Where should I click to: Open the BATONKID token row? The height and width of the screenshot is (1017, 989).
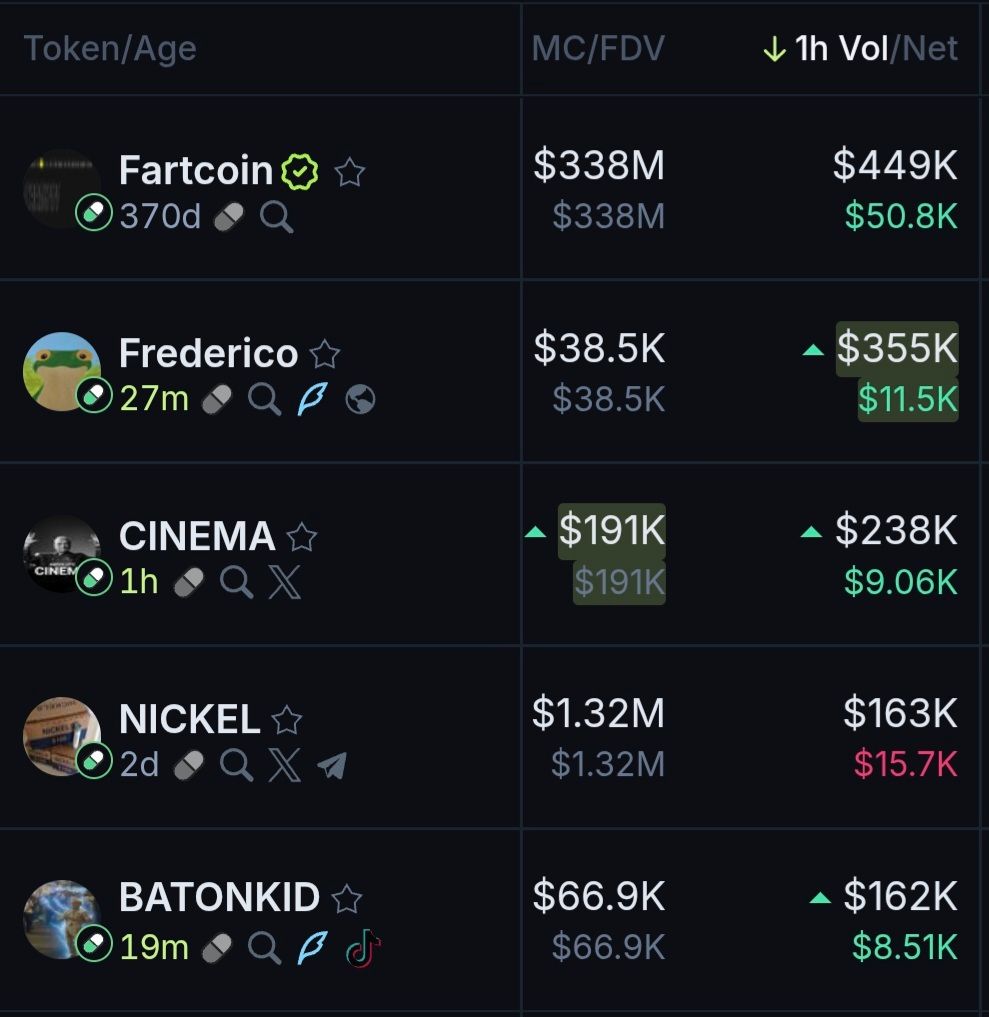[x=219, y=897]
